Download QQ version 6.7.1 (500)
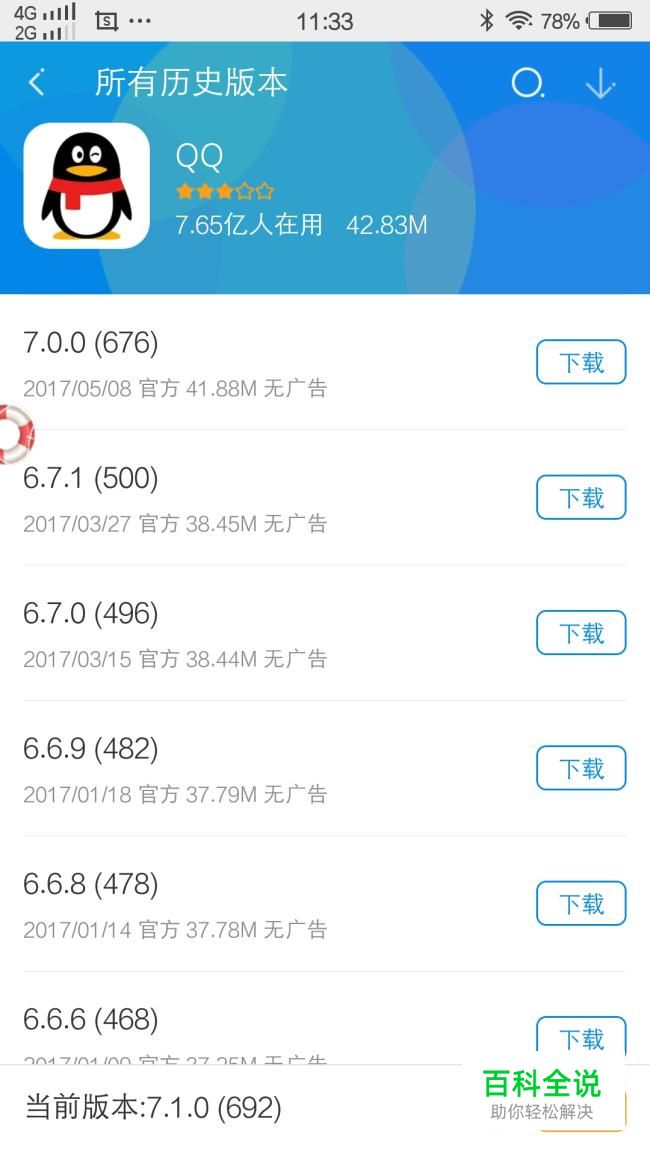 (x=581, y=497)
